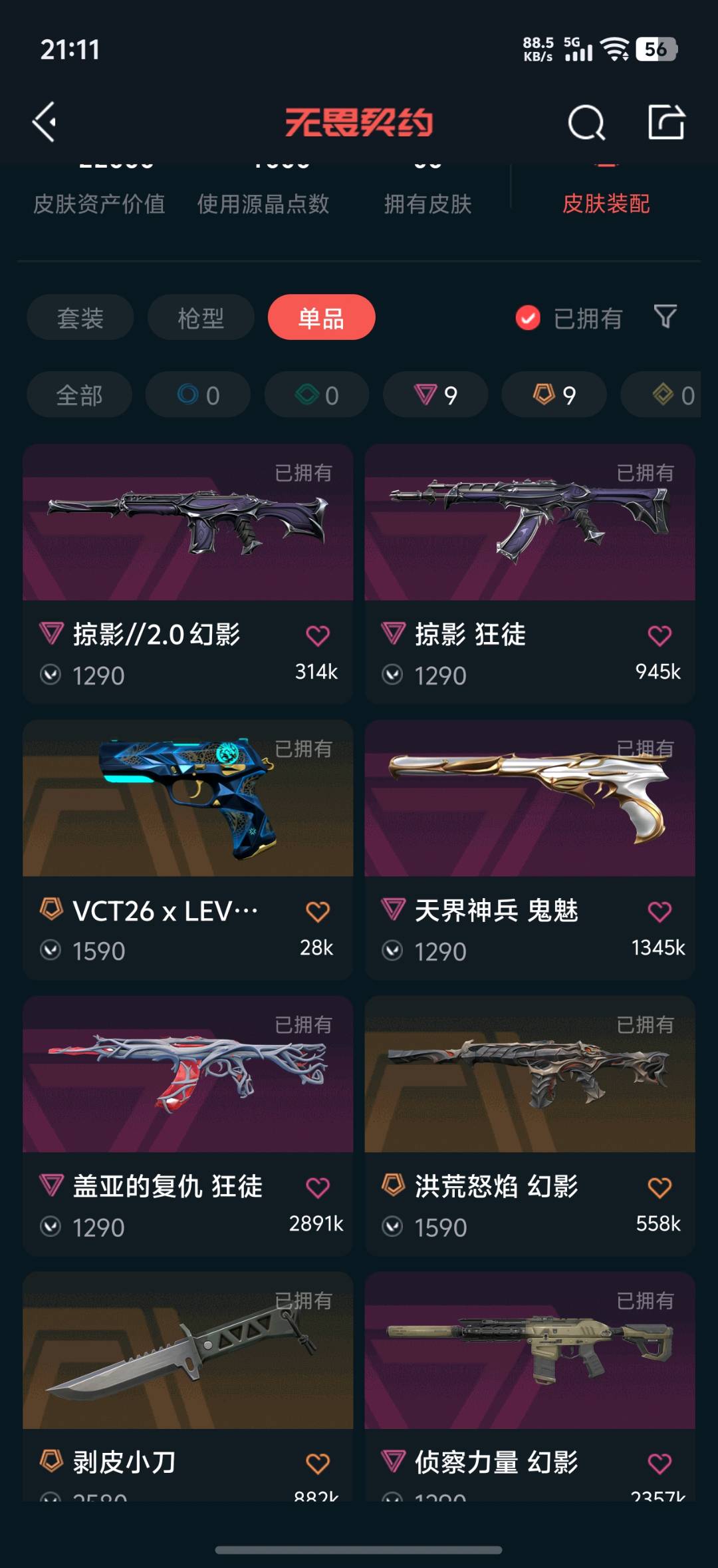Open the funnel filter options
Image resolution: width=718 pixels, height=1568 pixels.
coord(665,317)
